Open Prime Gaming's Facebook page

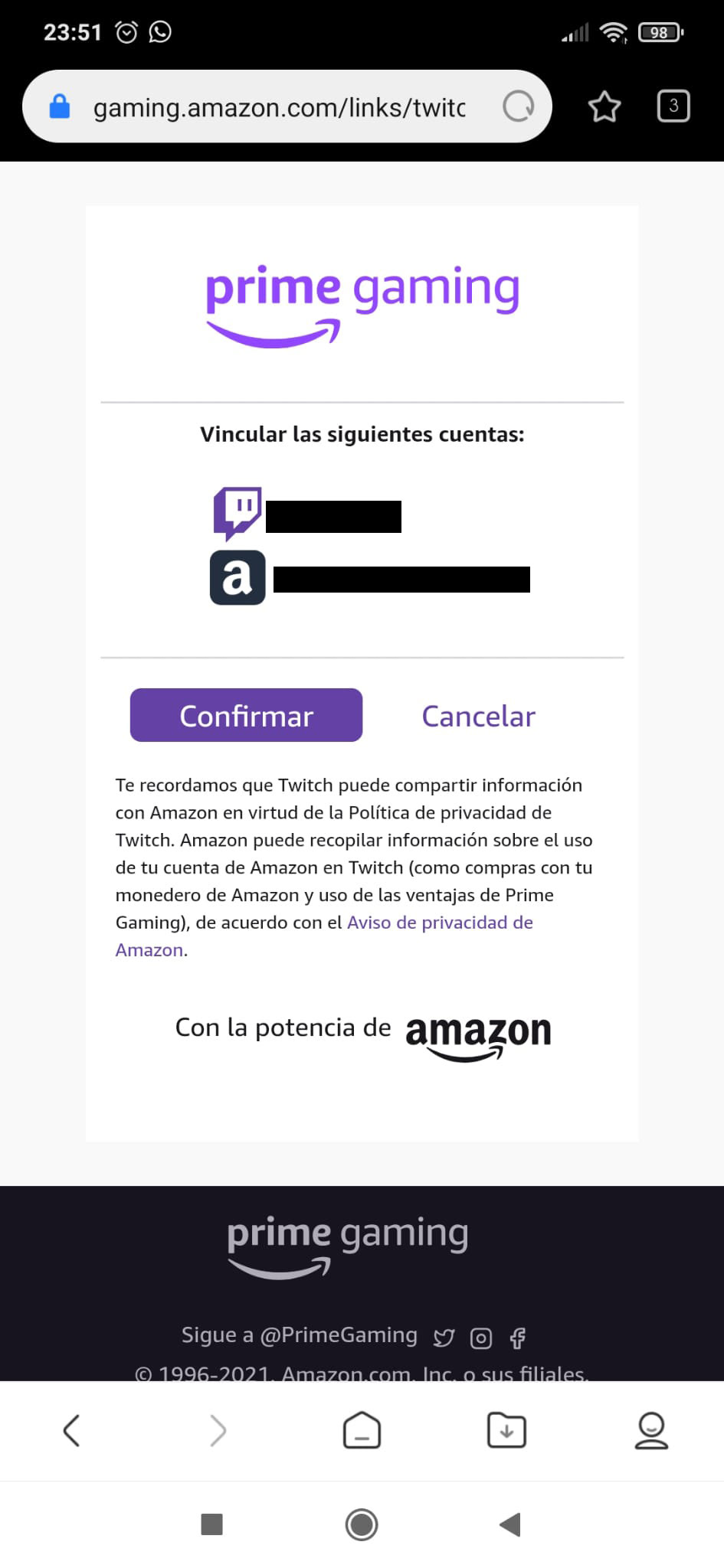518,1338
